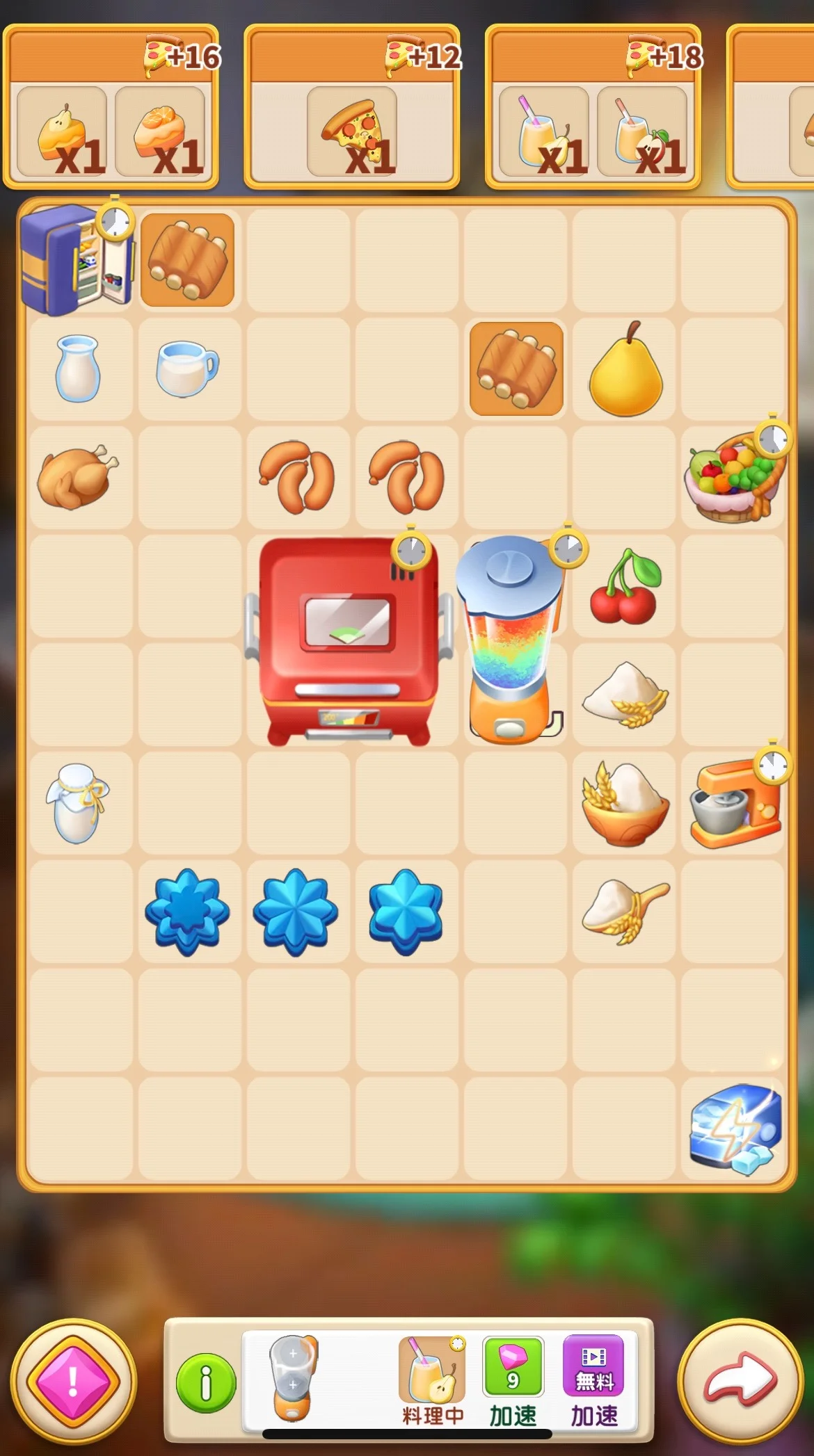
Task: Tap the pink diamond alert button
Action: [73, 1380]
